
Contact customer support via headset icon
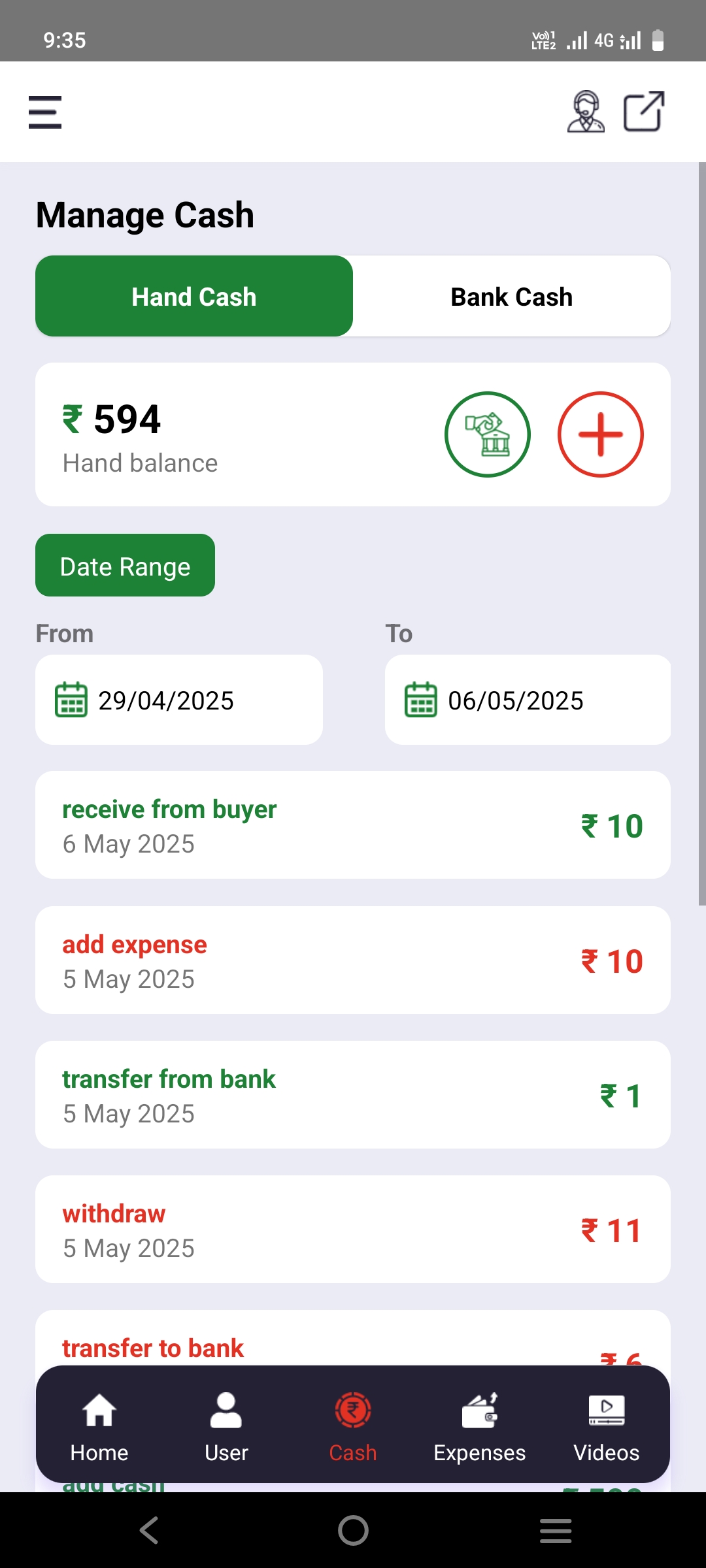click(x=585, y=112)
